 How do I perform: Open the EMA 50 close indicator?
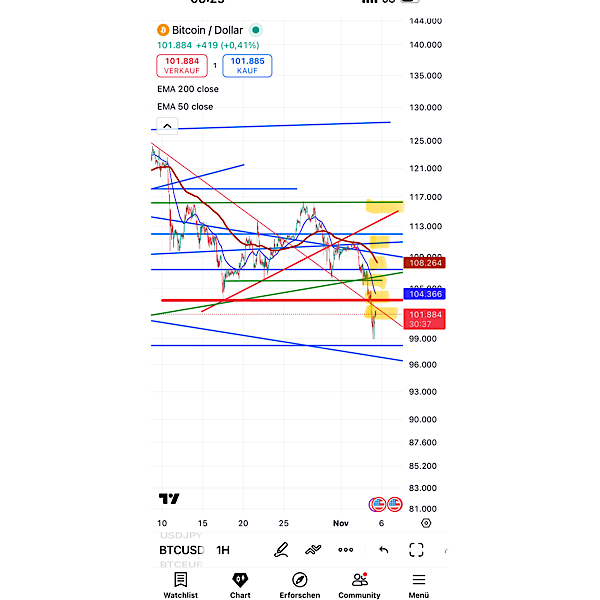[x=185, y=106]
